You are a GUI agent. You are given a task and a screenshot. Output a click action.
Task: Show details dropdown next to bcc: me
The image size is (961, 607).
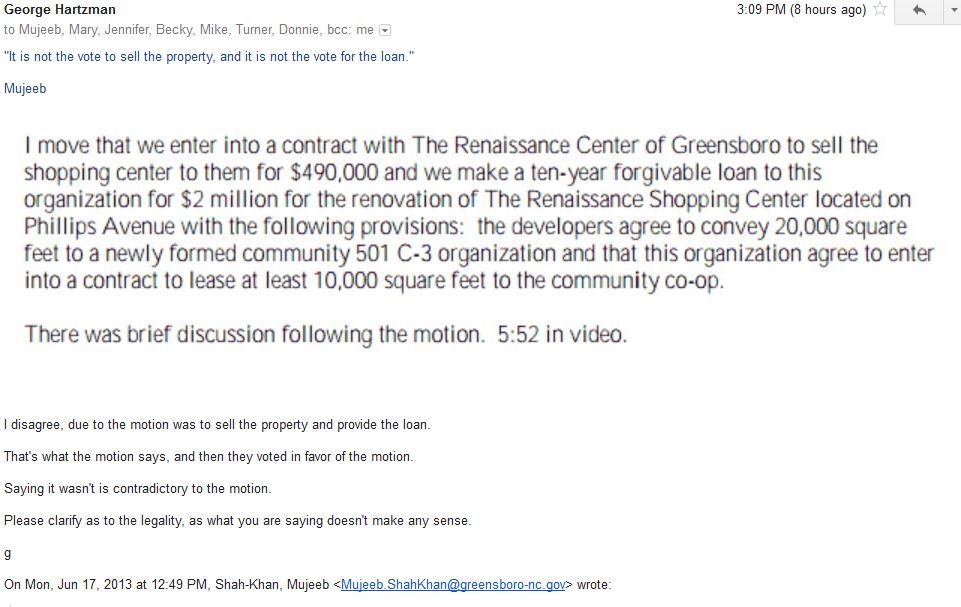(x=385, y=30)
